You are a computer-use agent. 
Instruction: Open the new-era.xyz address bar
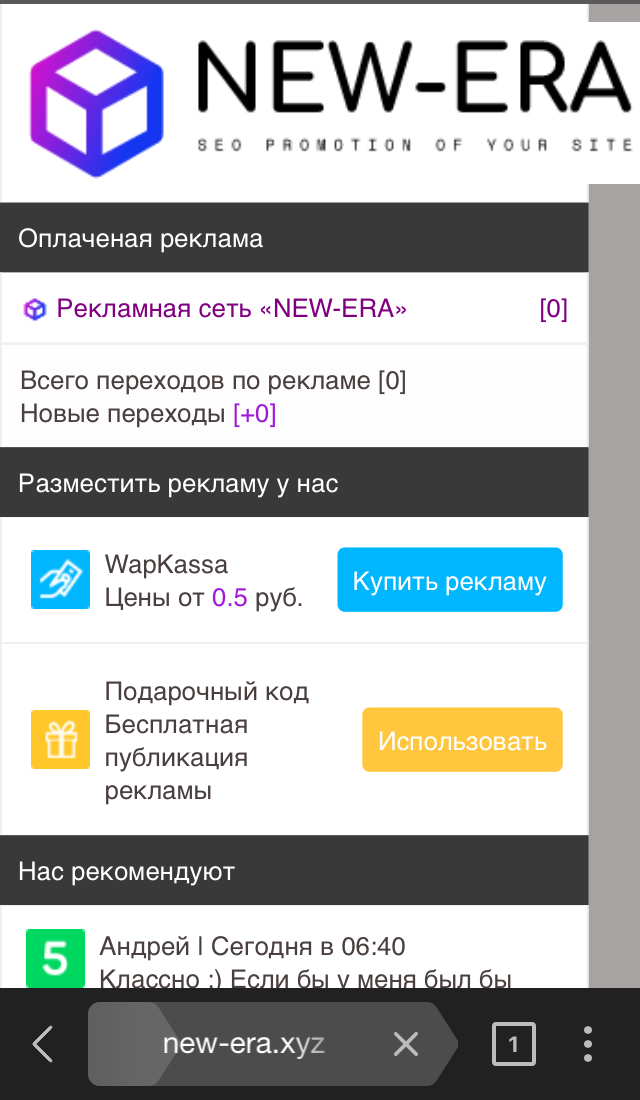point(243,1044)
